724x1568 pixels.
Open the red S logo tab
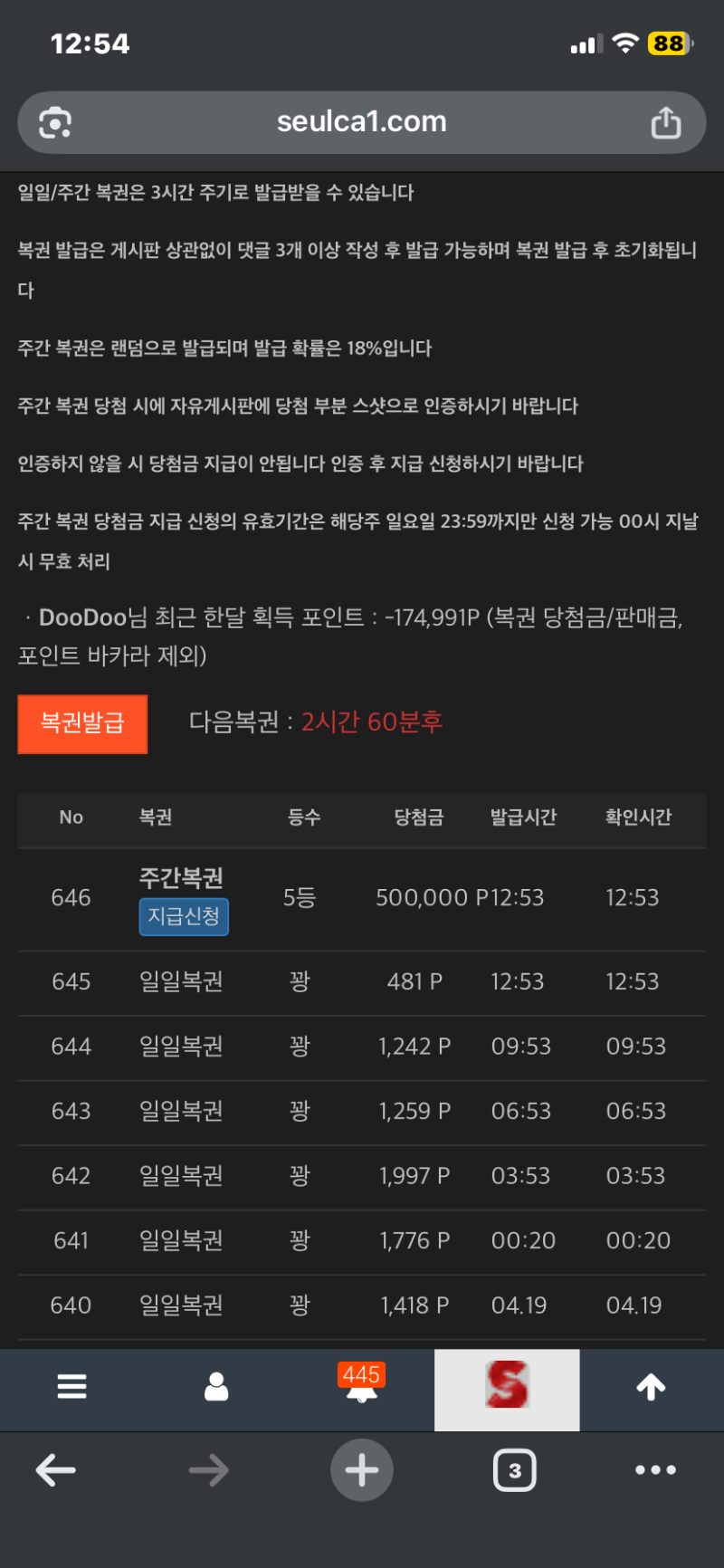[507, 1387]
